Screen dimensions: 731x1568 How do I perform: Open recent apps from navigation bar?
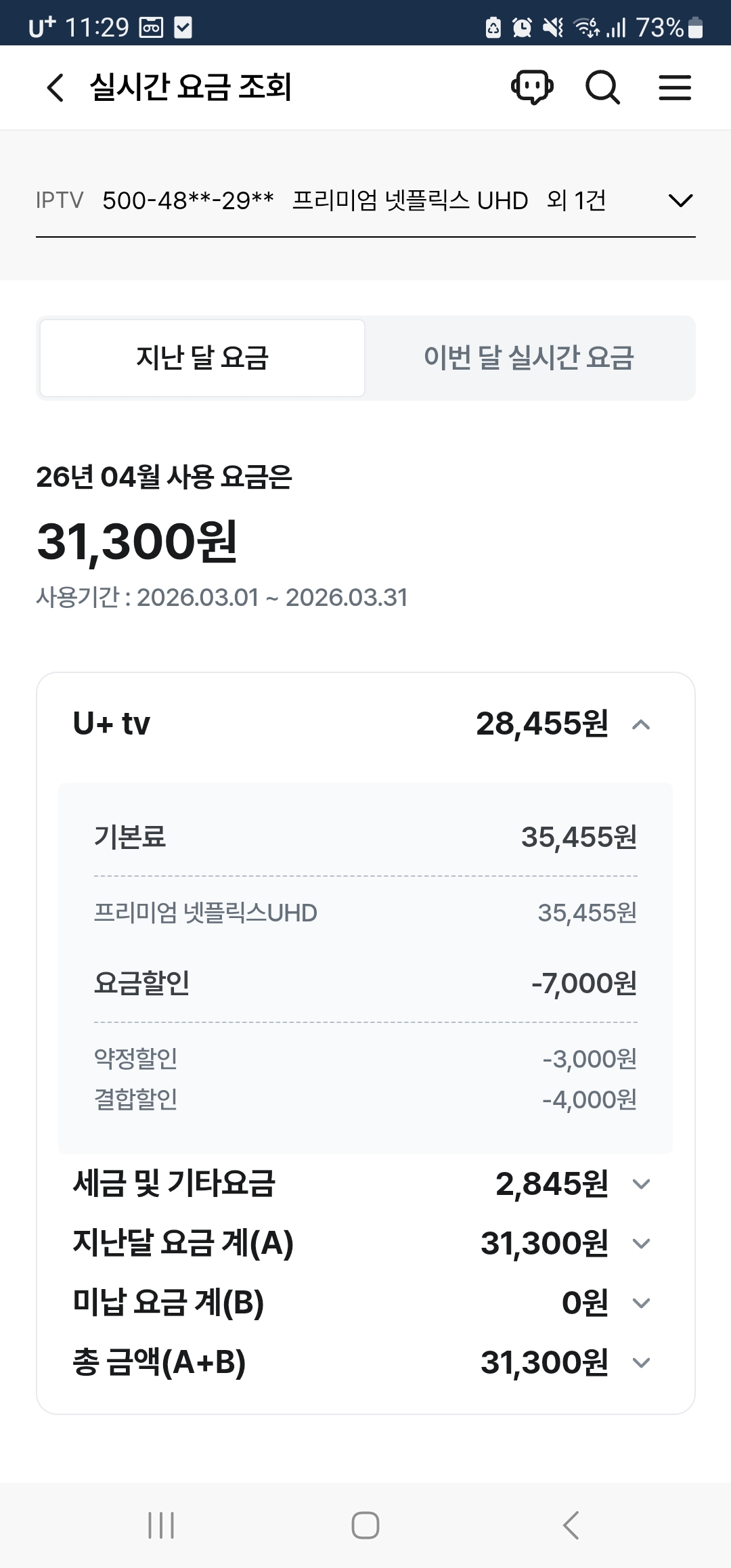(x=161, y=1525)
